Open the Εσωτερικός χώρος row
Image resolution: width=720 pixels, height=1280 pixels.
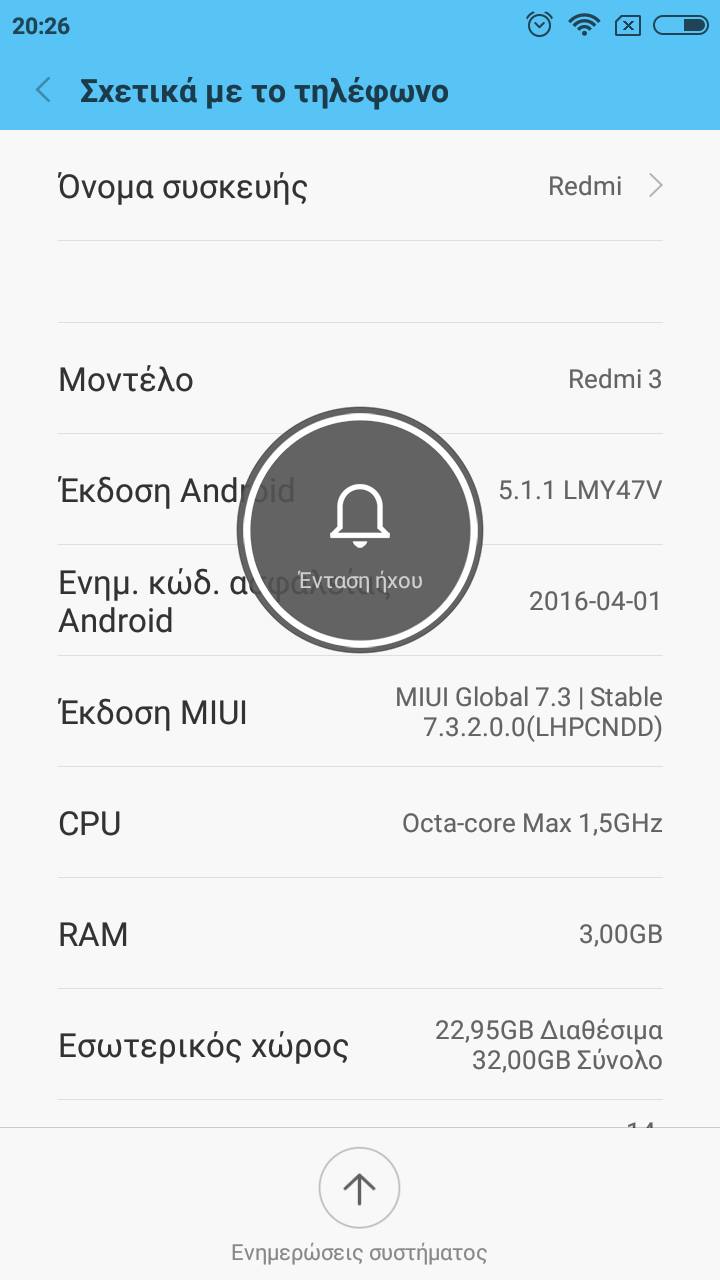360,1045
